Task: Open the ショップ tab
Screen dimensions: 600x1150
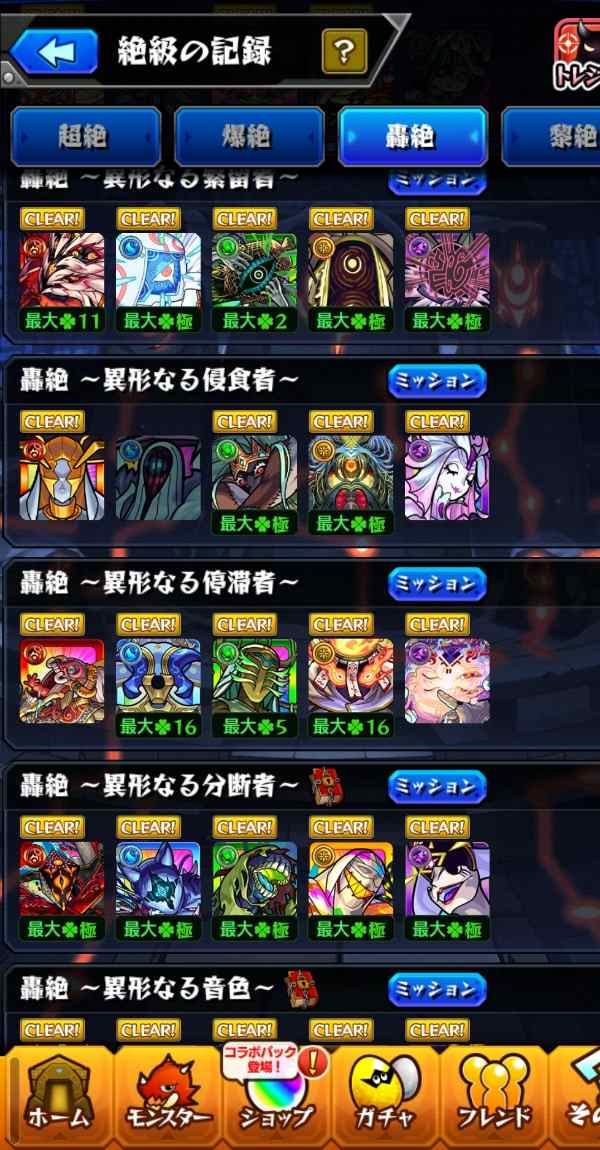Action: (x=276, y=1098)
